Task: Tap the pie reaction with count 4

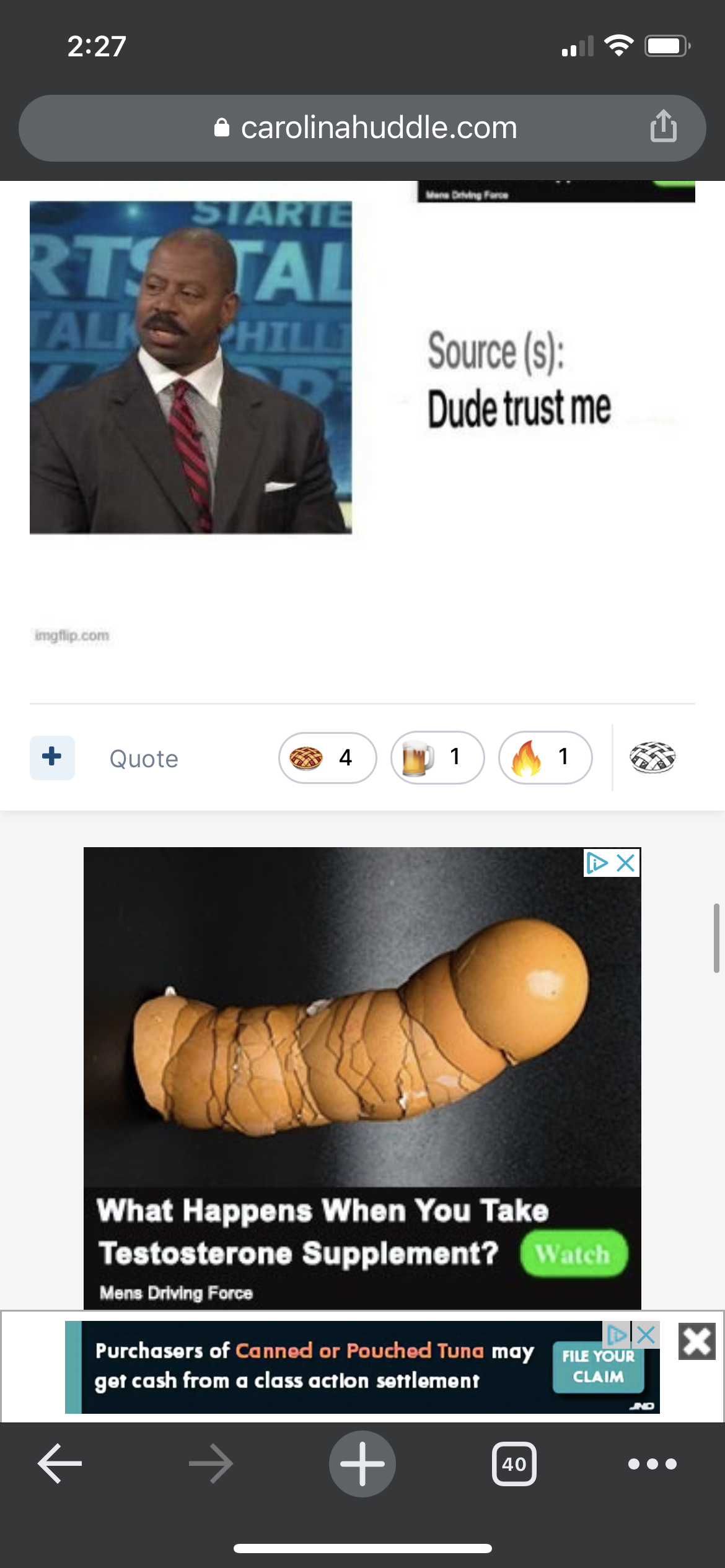Action: 327,757
